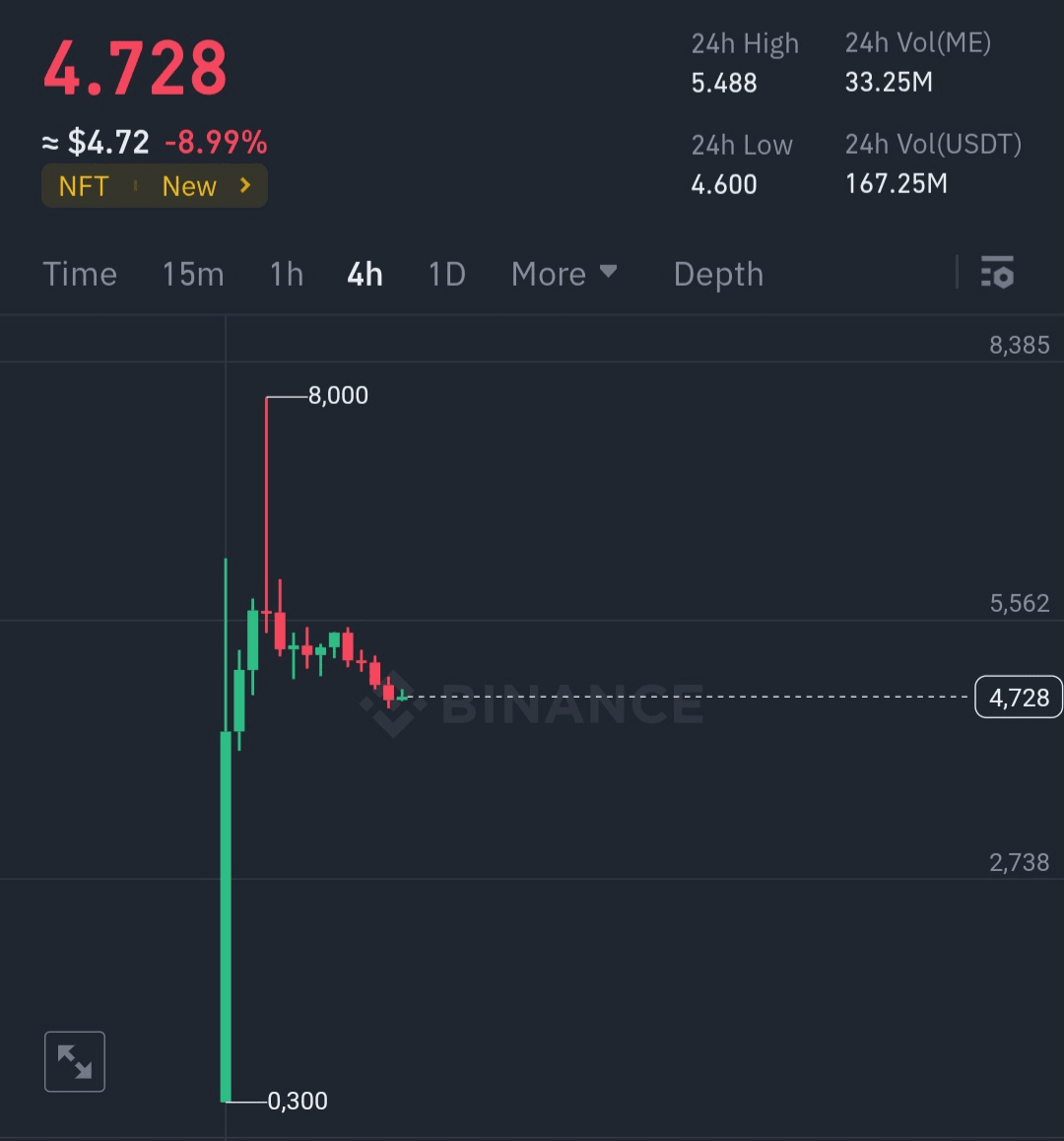Open the NFT New tag
The width and height of the screenshot is (1064, 1141).
[x=155, y=186]
